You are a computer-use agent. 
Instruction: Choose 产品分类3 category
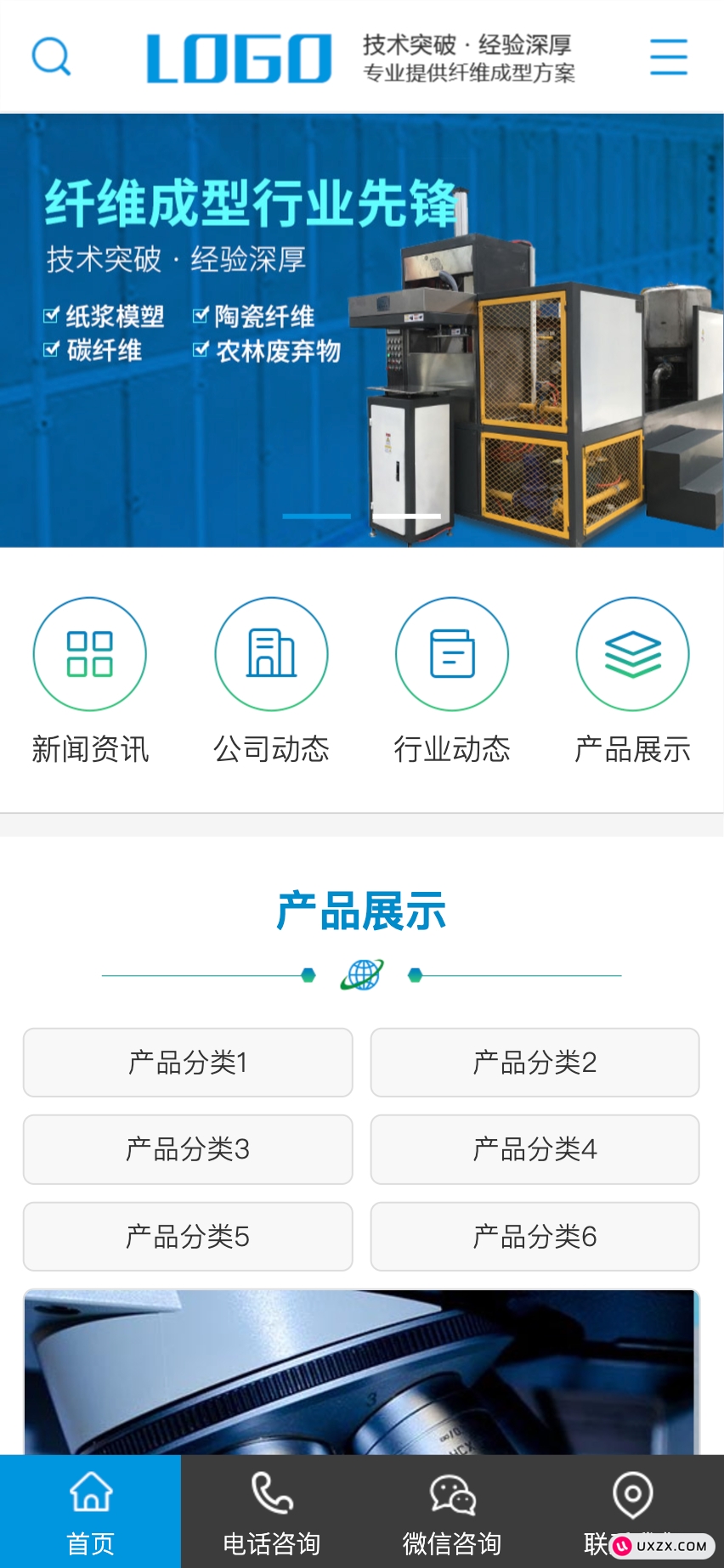point(188,1149)
